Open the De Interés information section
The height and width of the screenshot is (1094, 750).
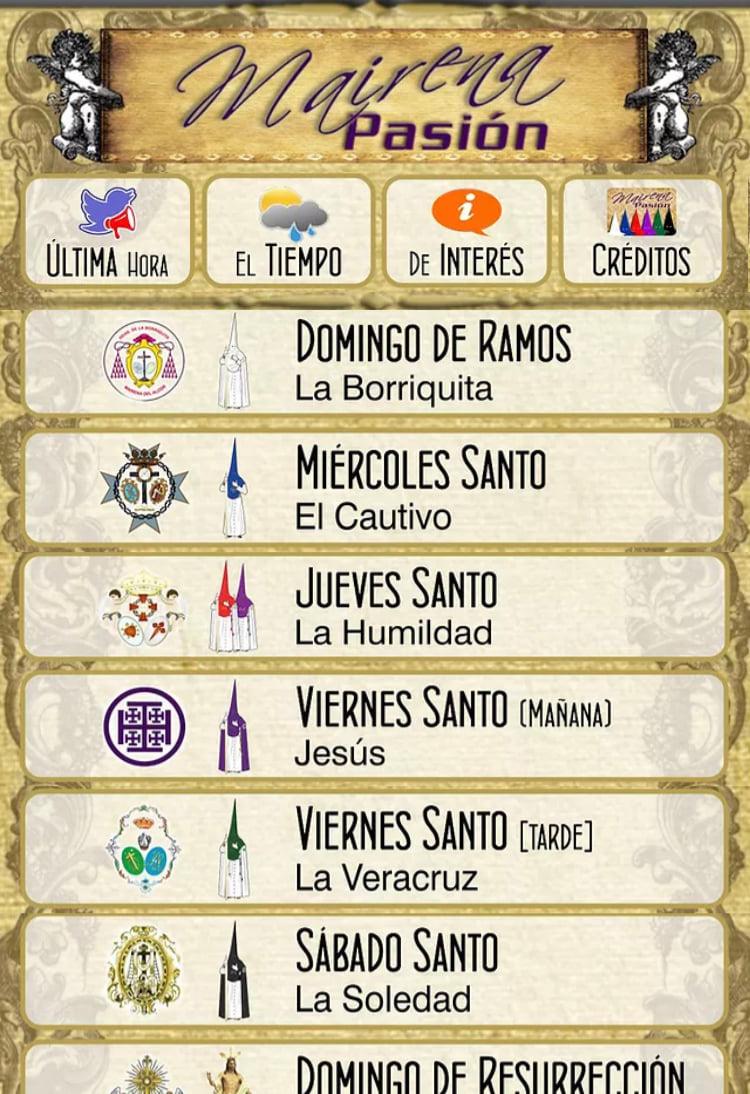pyautogui.click(x=466, y=232)
